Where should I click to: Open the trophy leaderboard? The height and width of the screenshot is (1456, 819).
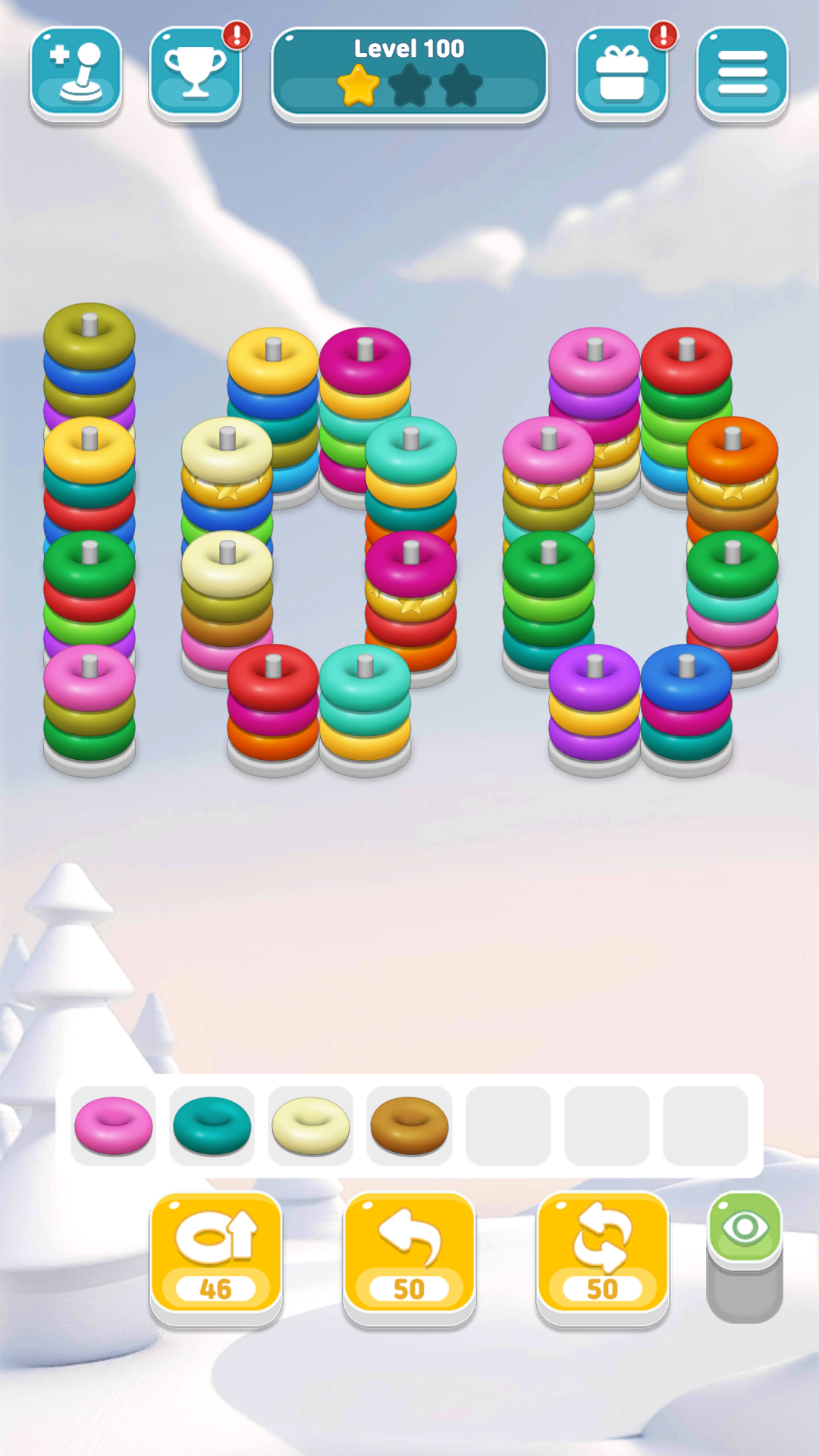pos(196,74)
